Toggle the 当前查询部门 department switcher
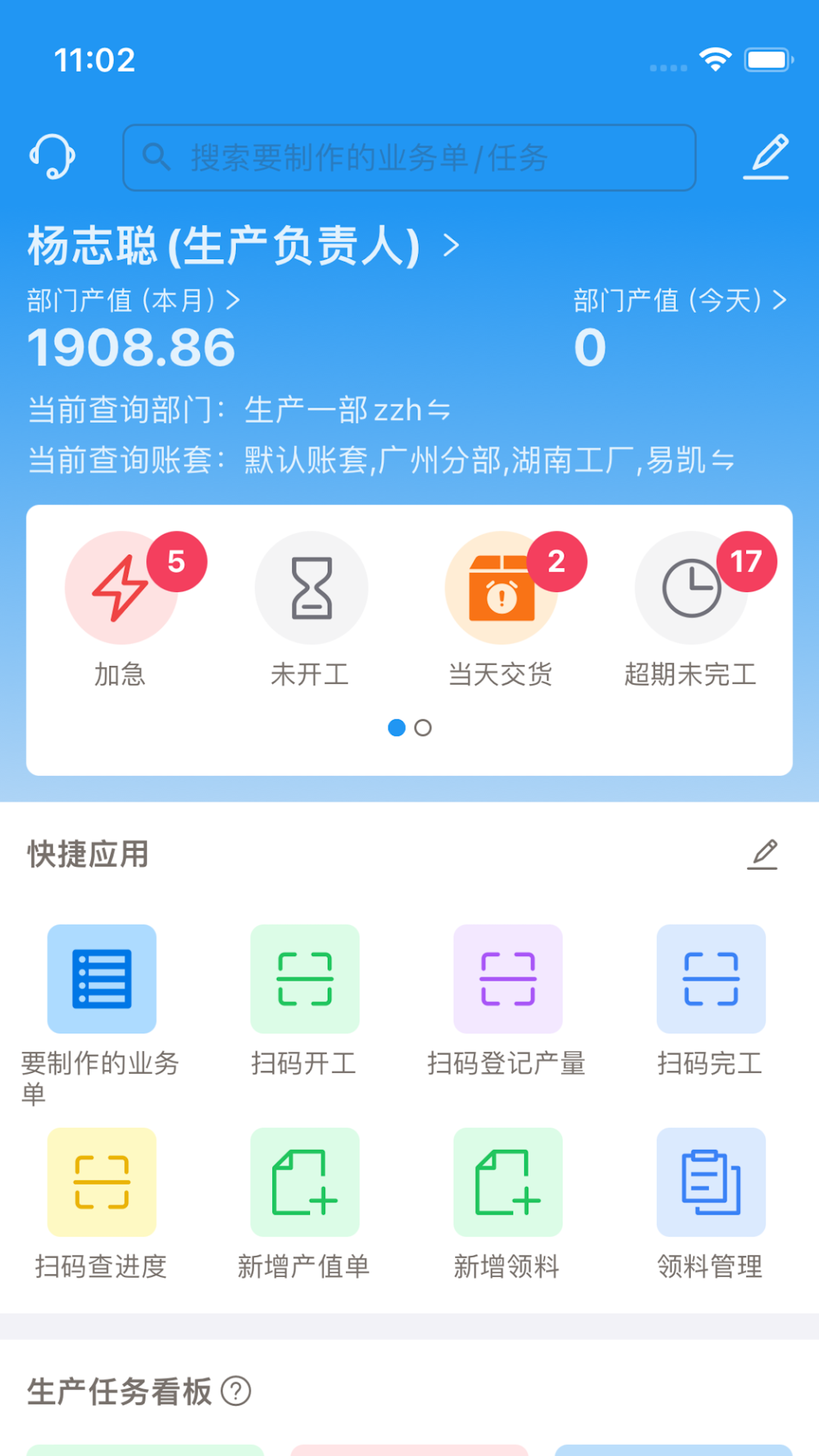 437,409
